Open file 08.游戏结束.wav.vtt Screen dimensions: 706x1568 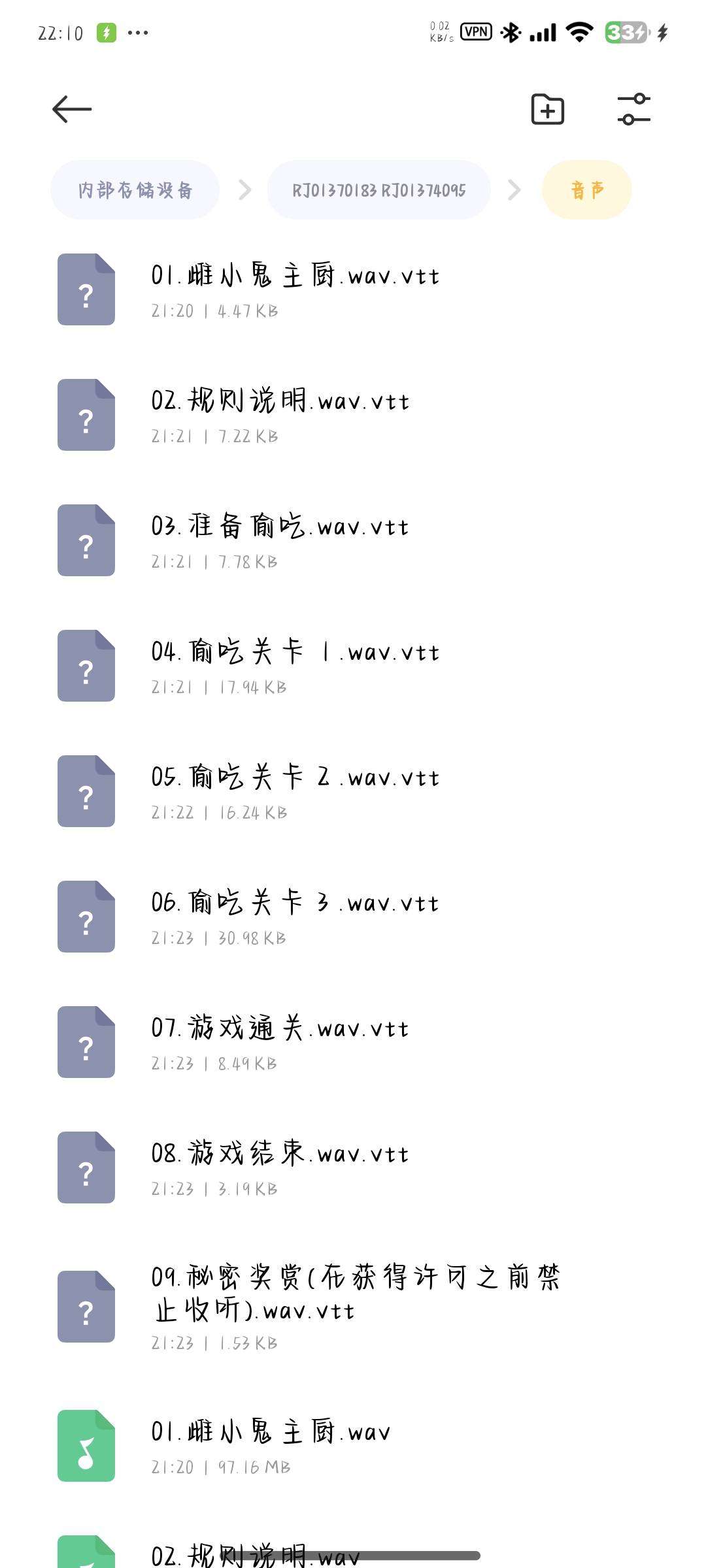click(280, 1168)
